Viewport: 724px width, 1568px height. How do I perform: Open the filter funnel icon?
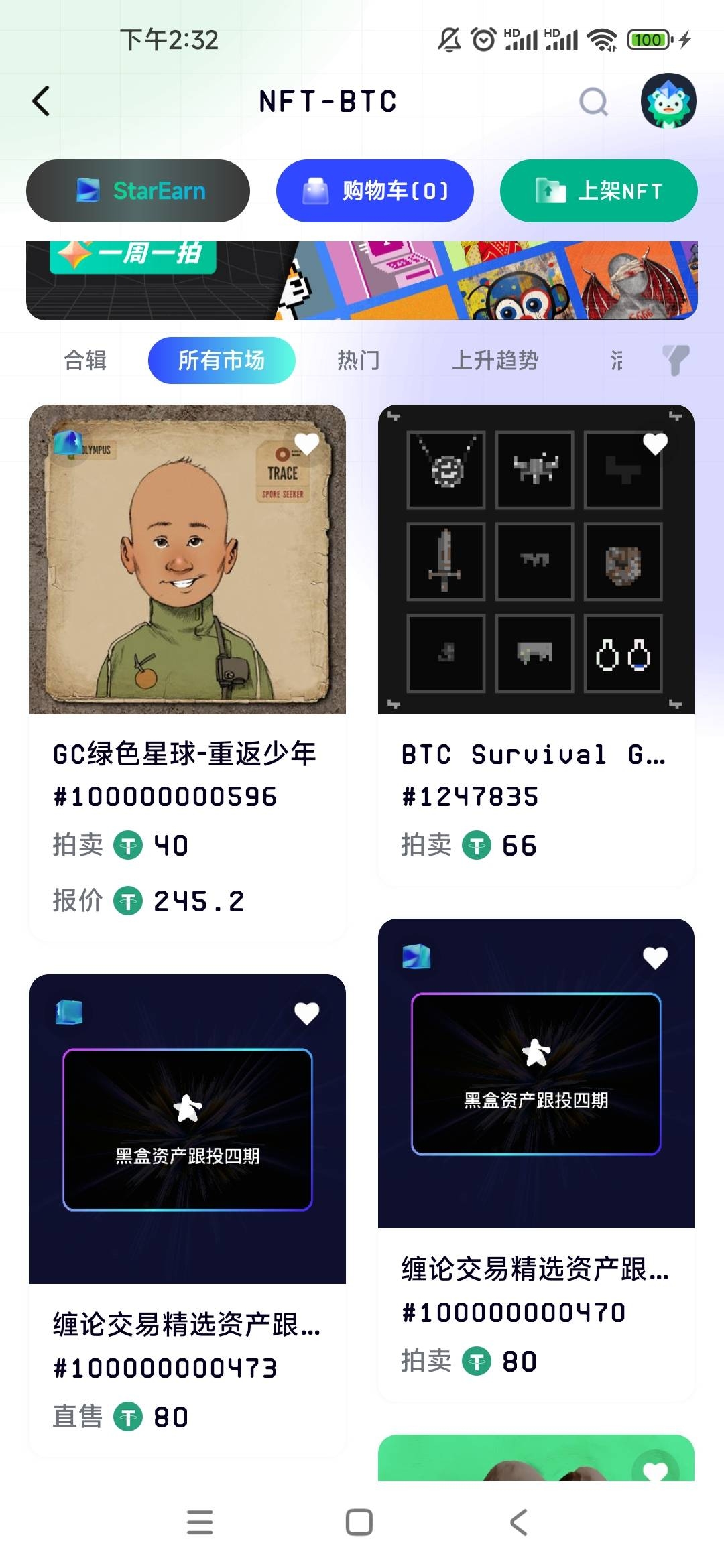pyautogui.click(x=675, y=361)
